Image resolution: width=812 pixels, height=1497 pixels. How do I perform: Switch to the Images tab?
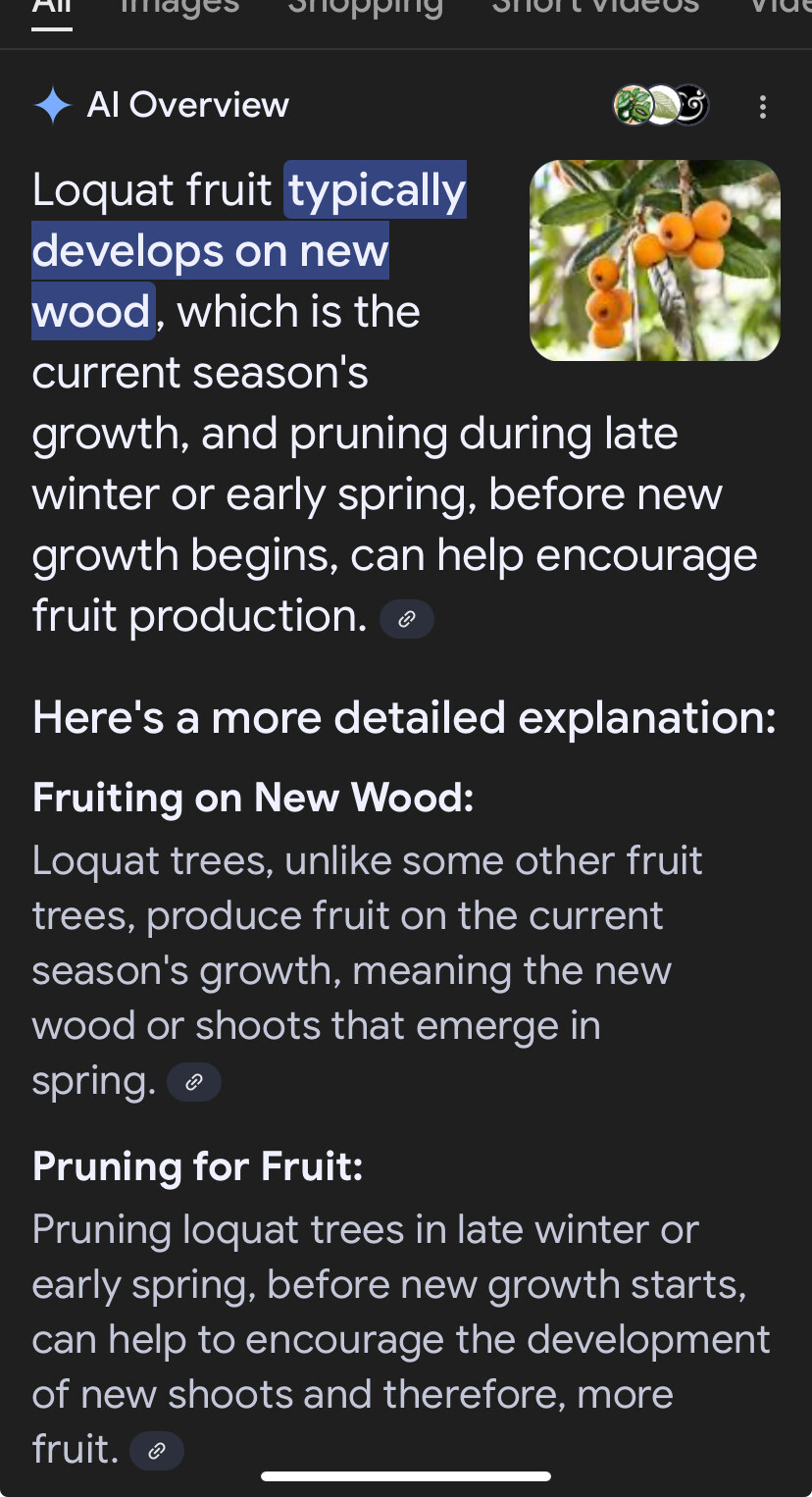pyautogui.click(x=179, y=8)
